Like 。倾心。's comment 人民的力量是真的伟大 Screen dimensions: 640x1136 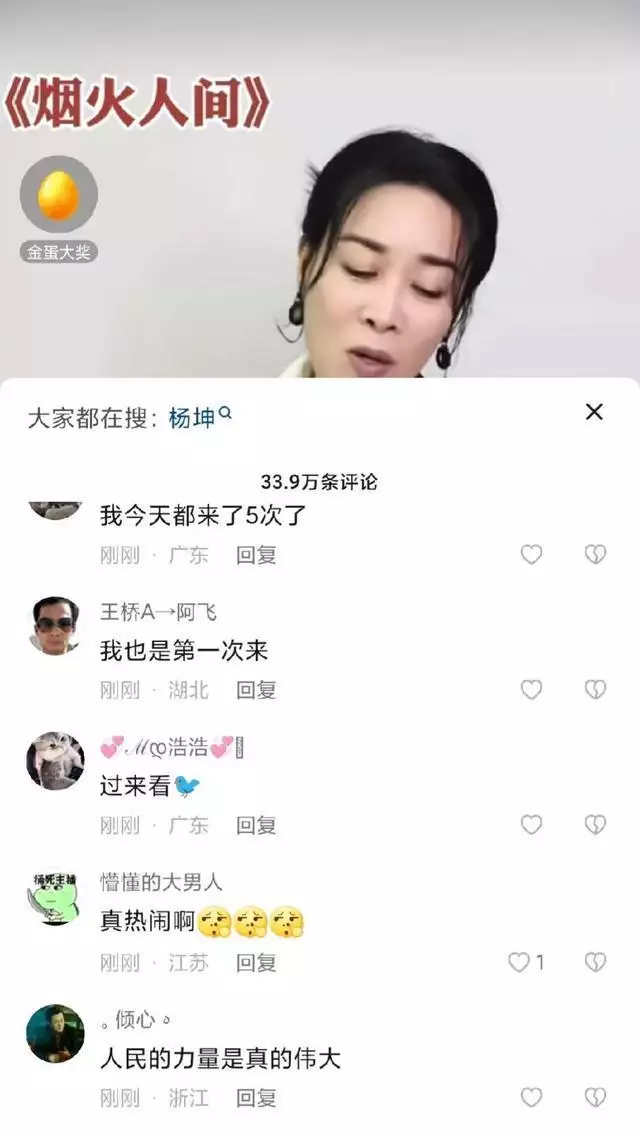click(x=531, y=1098)
